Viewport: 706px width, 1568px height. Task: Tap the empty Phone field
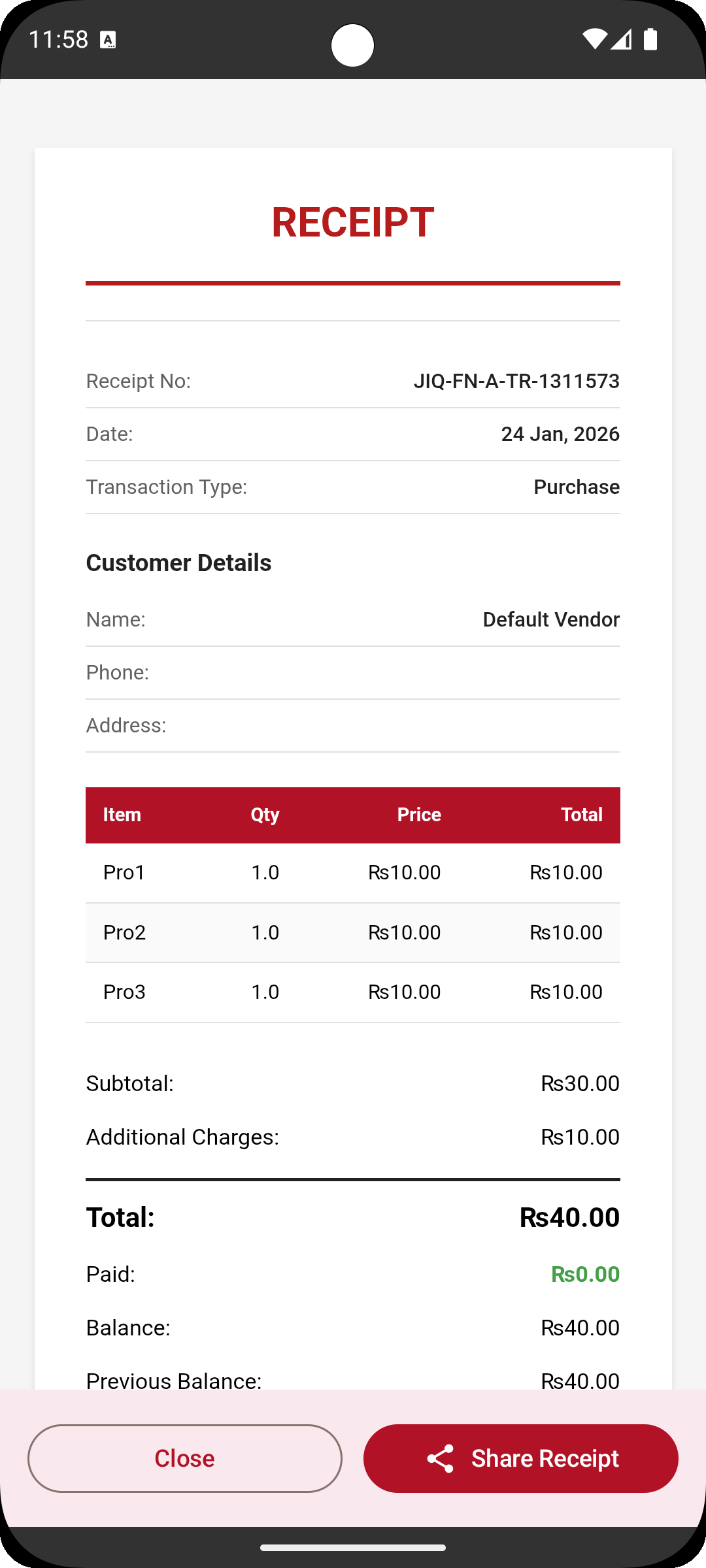coord(352,672)
